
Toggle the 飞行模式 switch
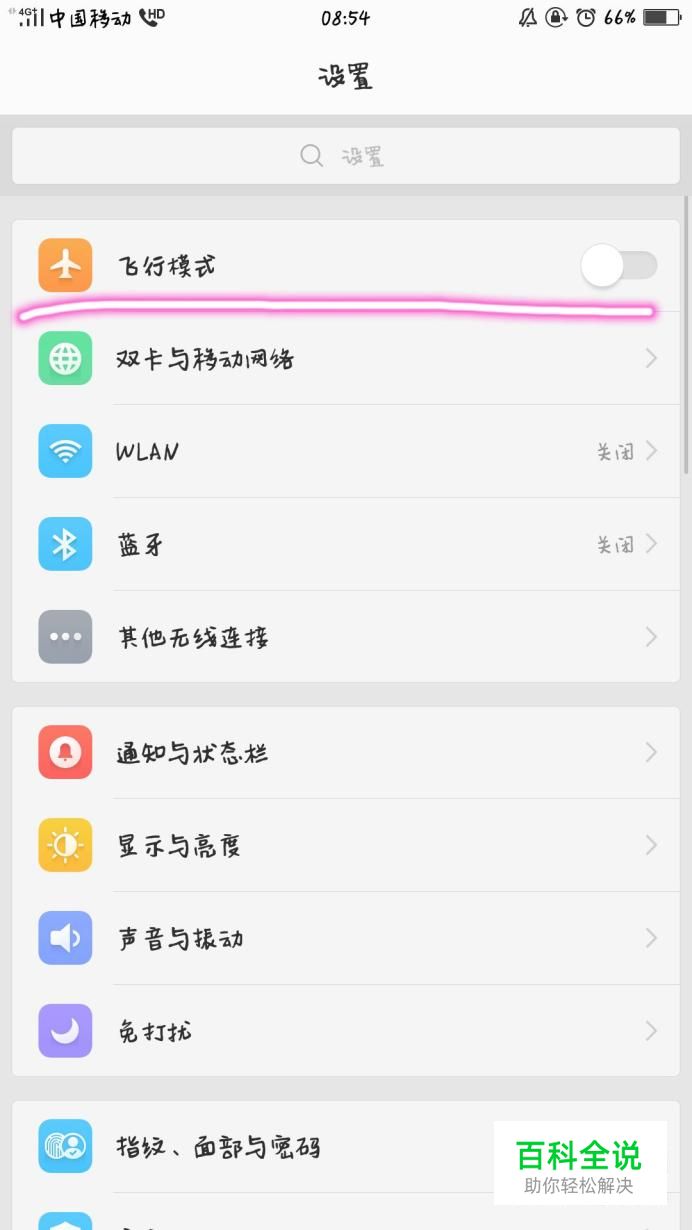point(619,266)
